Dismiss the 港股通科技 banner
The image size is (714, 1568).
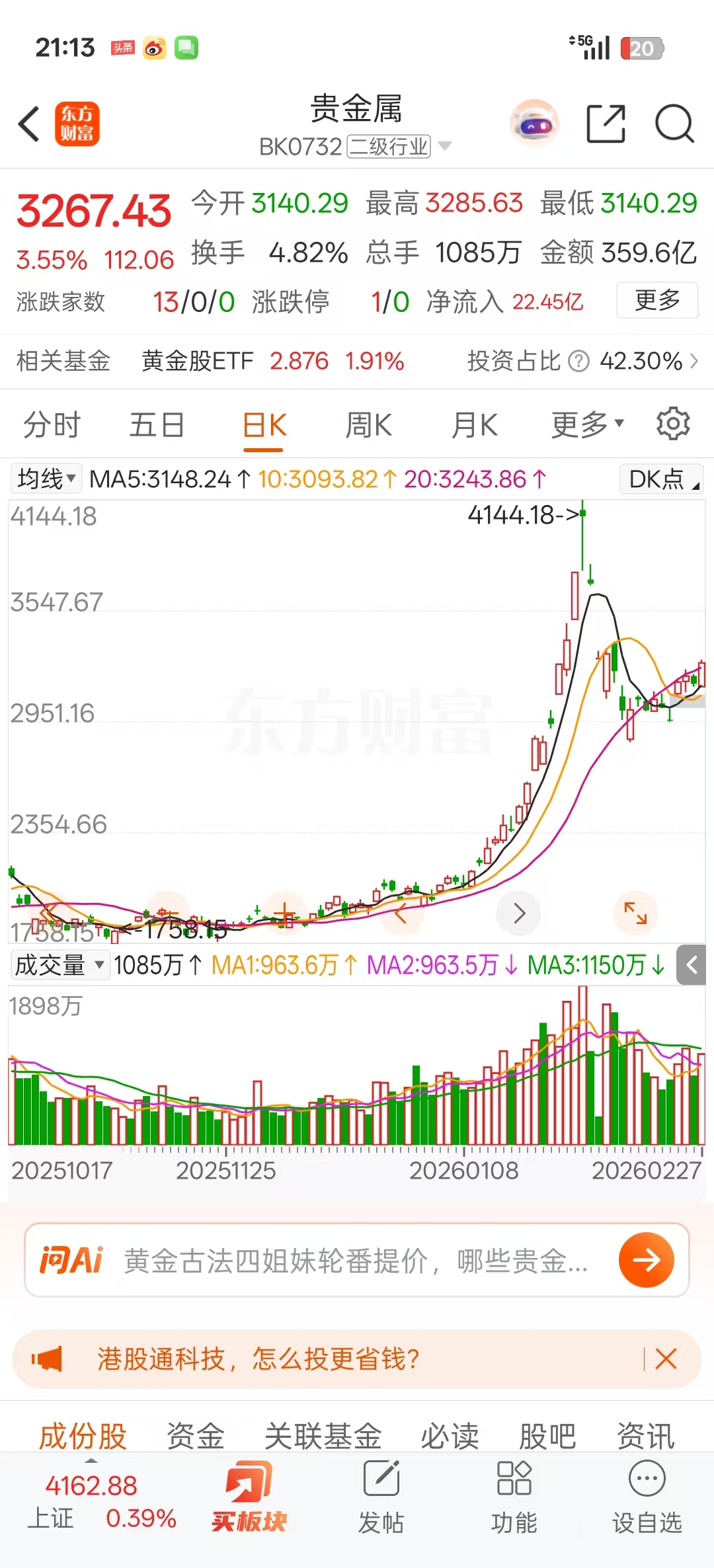click(666, 1359)
